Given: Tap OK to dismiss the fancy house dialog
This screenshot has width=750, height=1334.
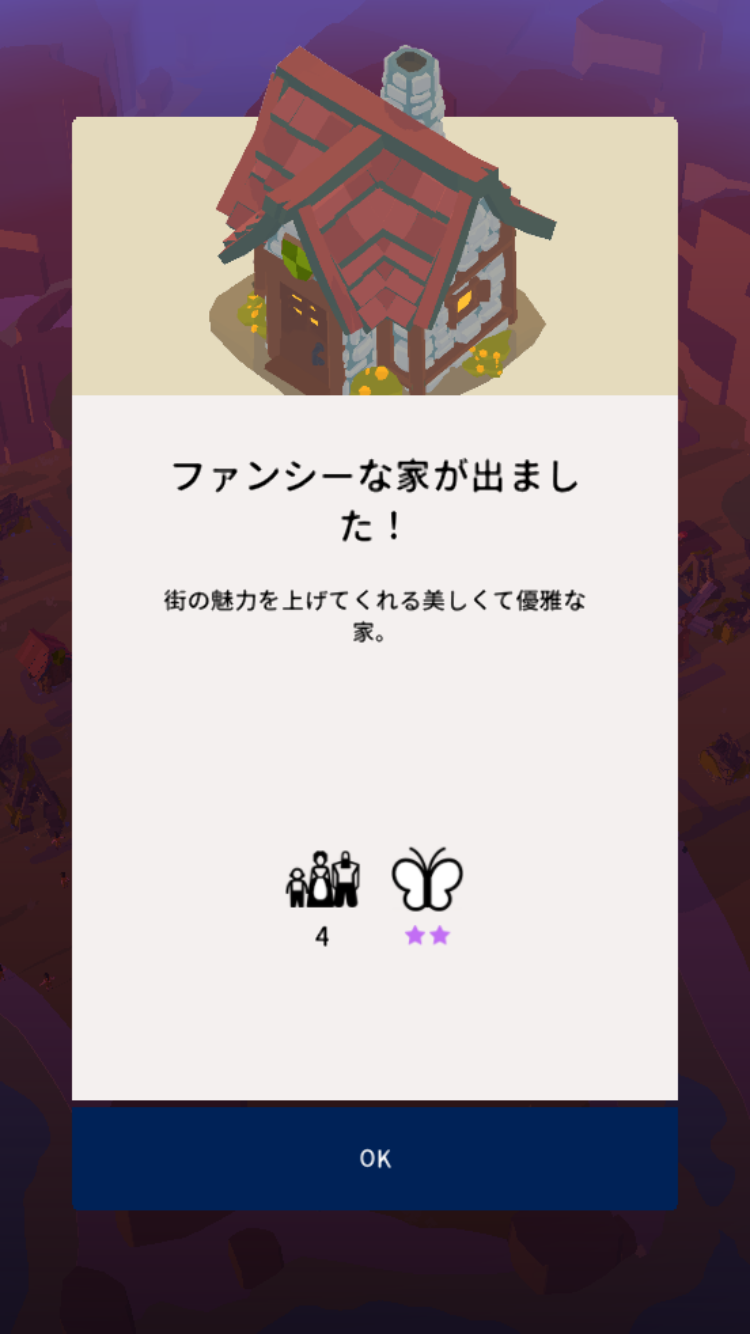Looking at the screenshot, I should 375,1158.
